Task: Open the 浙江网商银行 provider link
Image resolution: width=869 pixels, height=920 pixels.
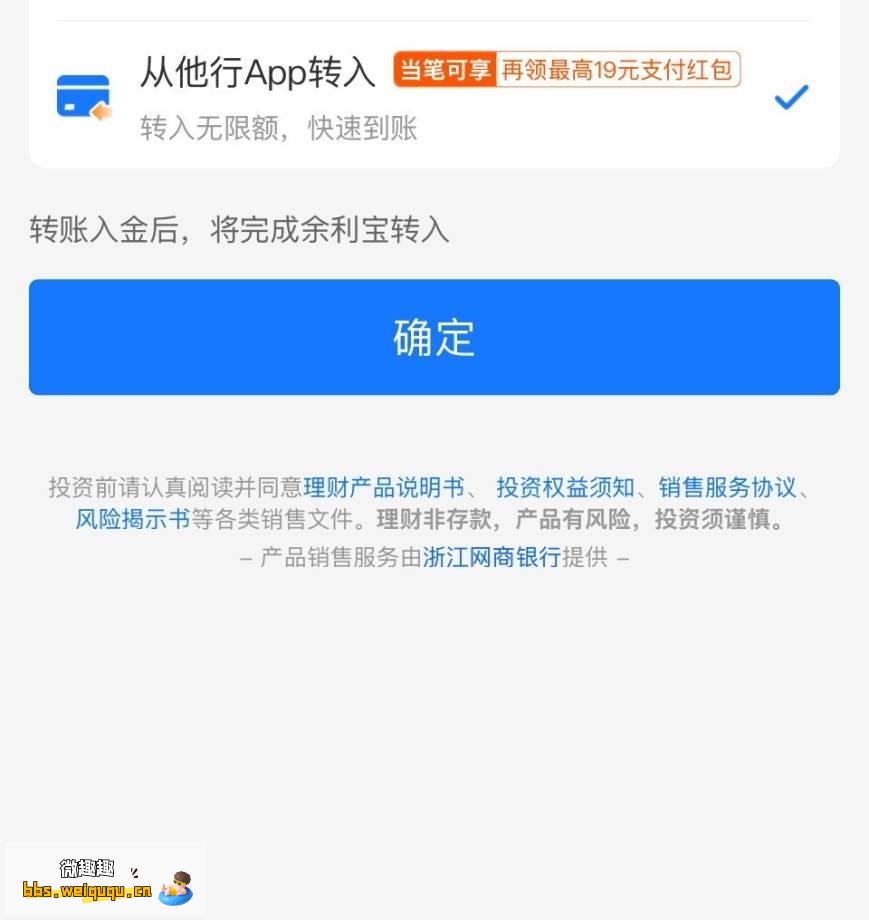Action: coord(491,558)
